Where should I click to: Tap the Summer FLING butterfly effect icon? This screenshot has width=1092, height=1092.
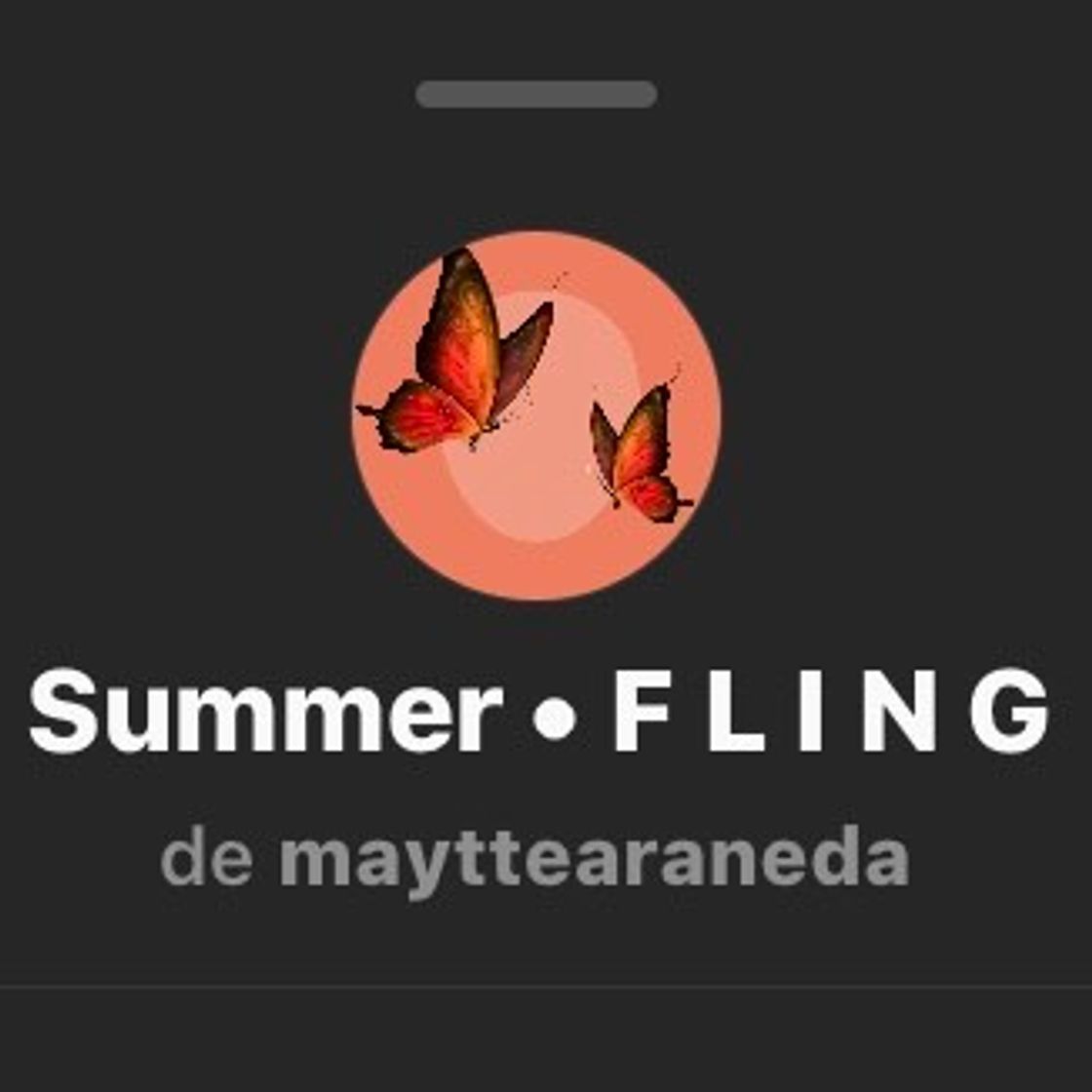(x=536, y=415)
